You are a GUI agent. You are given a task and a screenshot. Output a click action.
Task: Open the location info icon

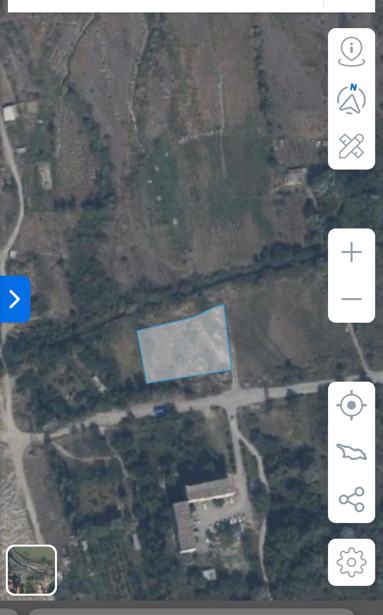[x=351, y=51]
